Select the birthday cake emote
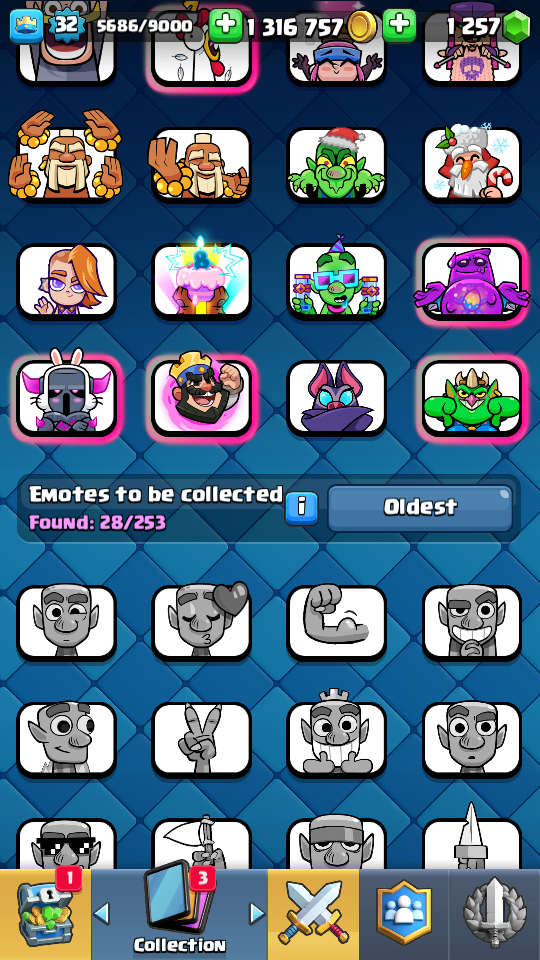The image size is (540, 960). pos(201,281)
